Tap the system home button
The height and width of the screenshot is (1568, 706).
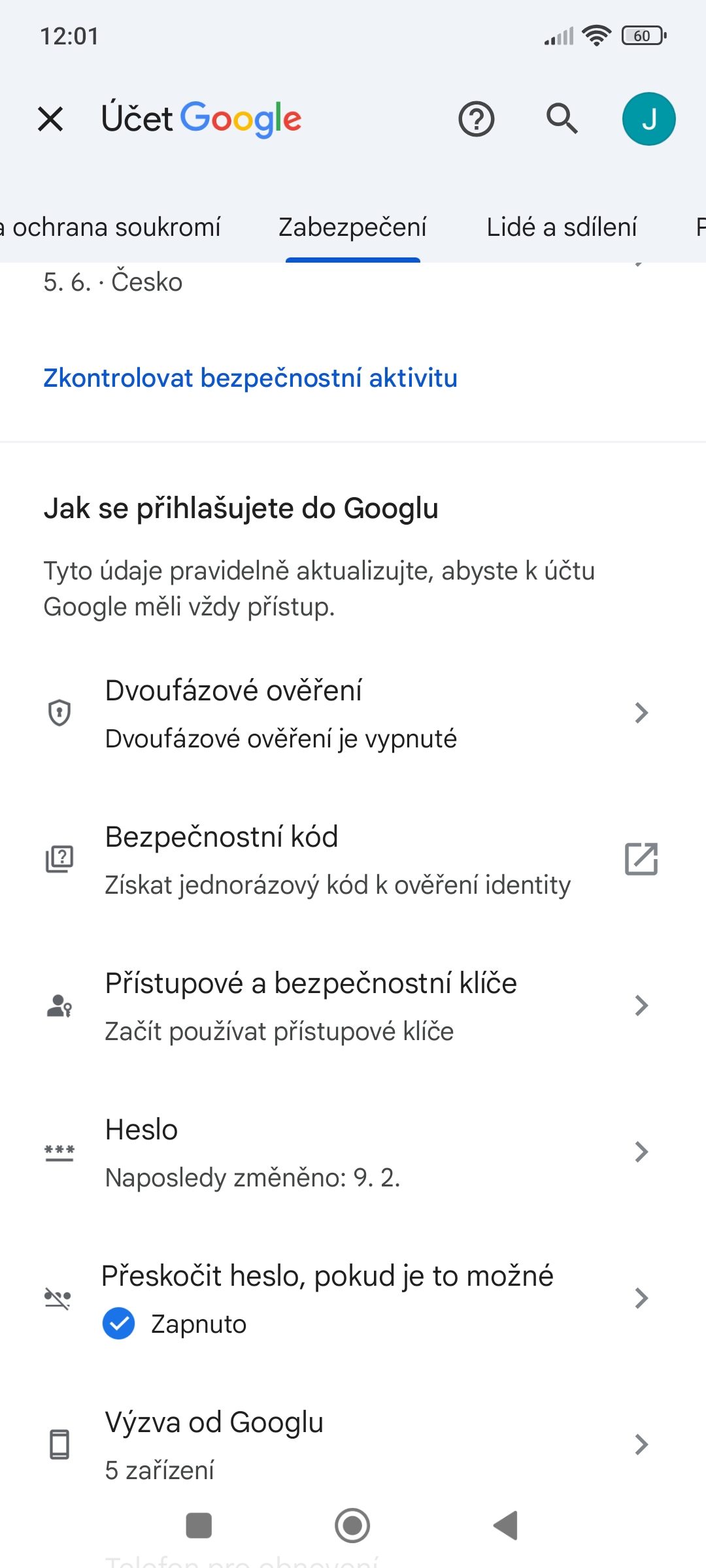click(352, 1526)
